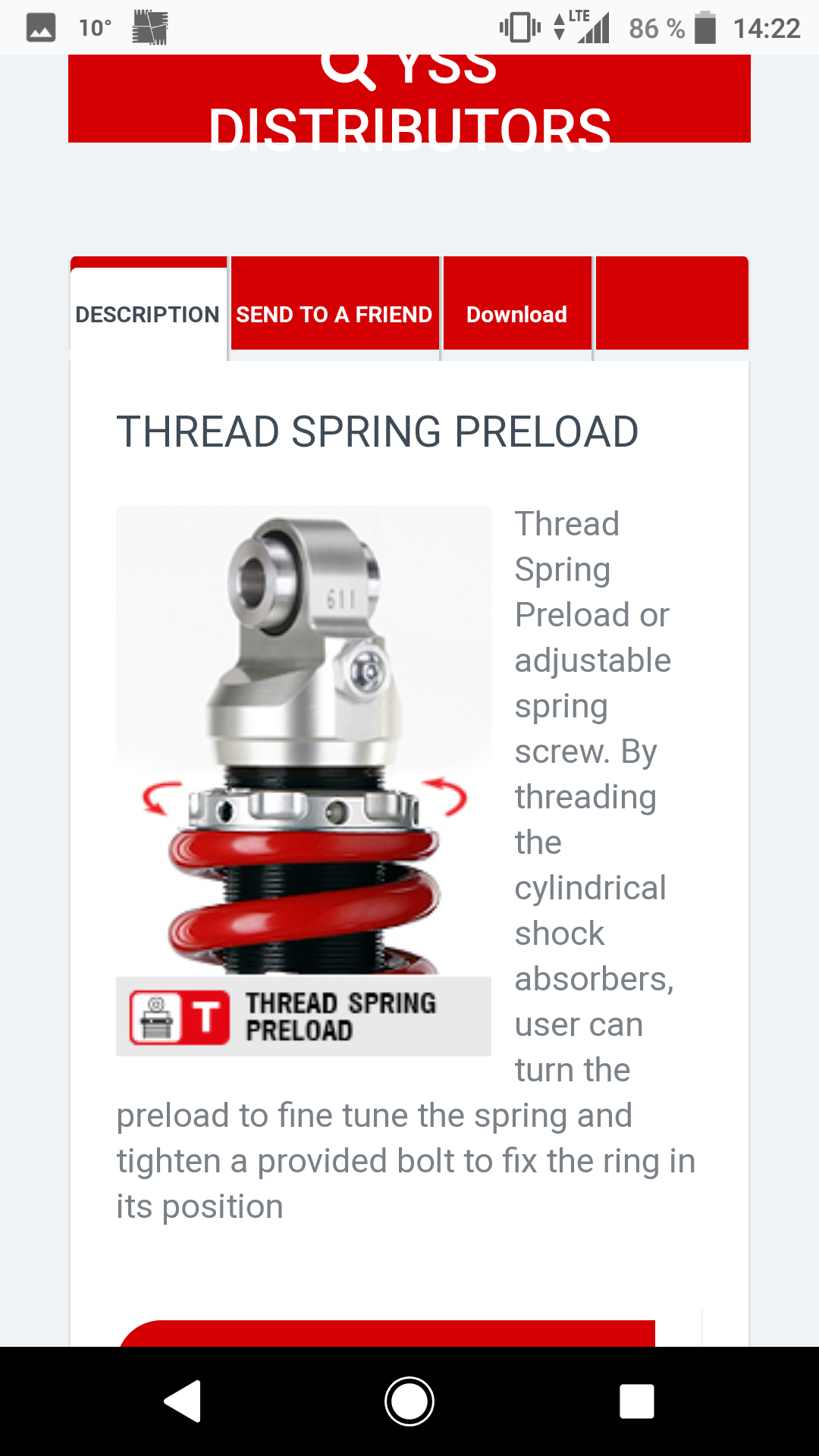Image resolution: width=819 pixels, height=1456 pixels.
Task: Open the YSS Distributors search button
Action: 409,99
